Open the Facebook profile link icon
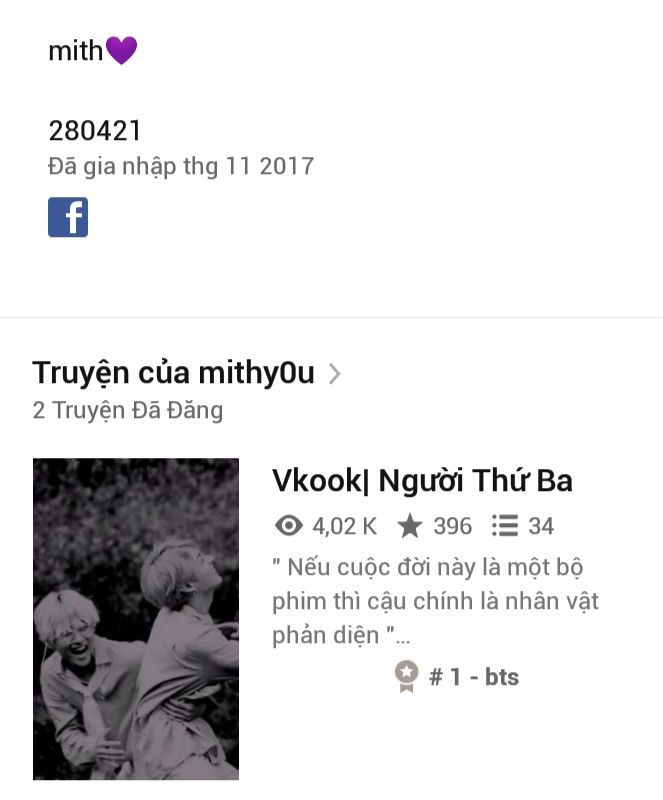663x800 pixels. pos(68,217)
